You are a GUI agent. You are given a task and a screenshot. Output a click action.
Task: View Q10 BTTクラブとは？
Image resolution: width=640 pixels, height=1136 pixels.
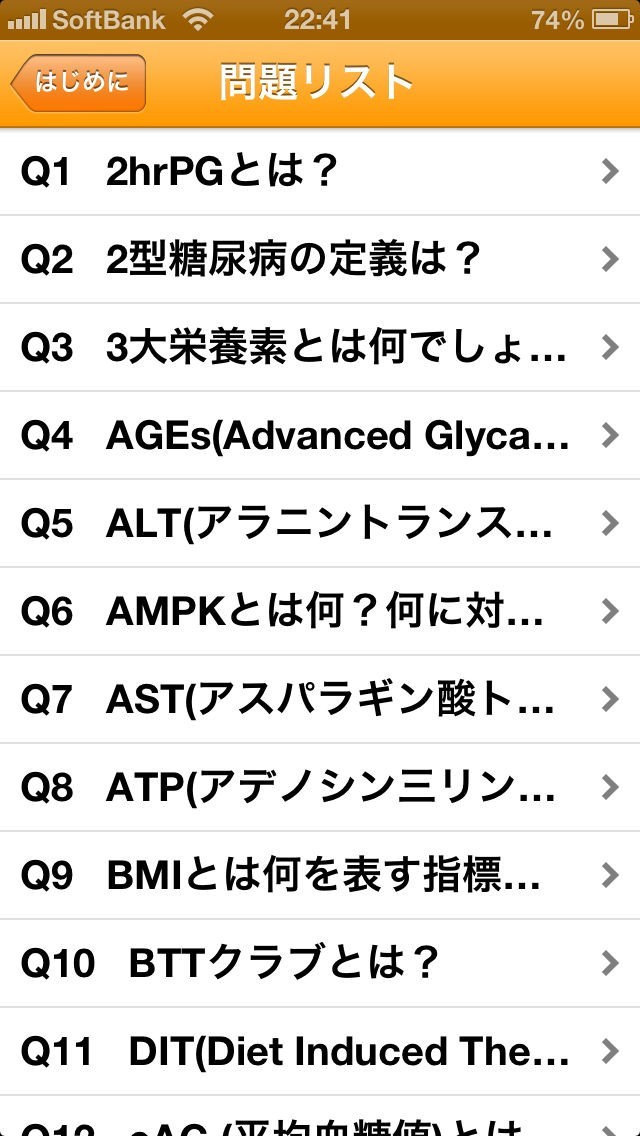[320, 964]
